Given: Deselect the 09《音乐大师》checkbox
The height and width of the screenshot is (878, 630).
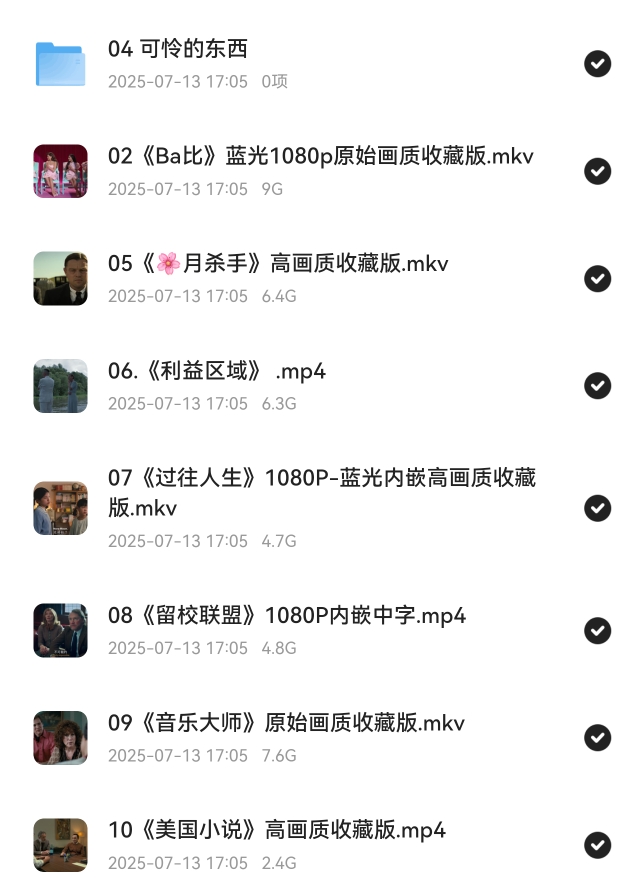Looking at the screenshot, I should point(597,737).
